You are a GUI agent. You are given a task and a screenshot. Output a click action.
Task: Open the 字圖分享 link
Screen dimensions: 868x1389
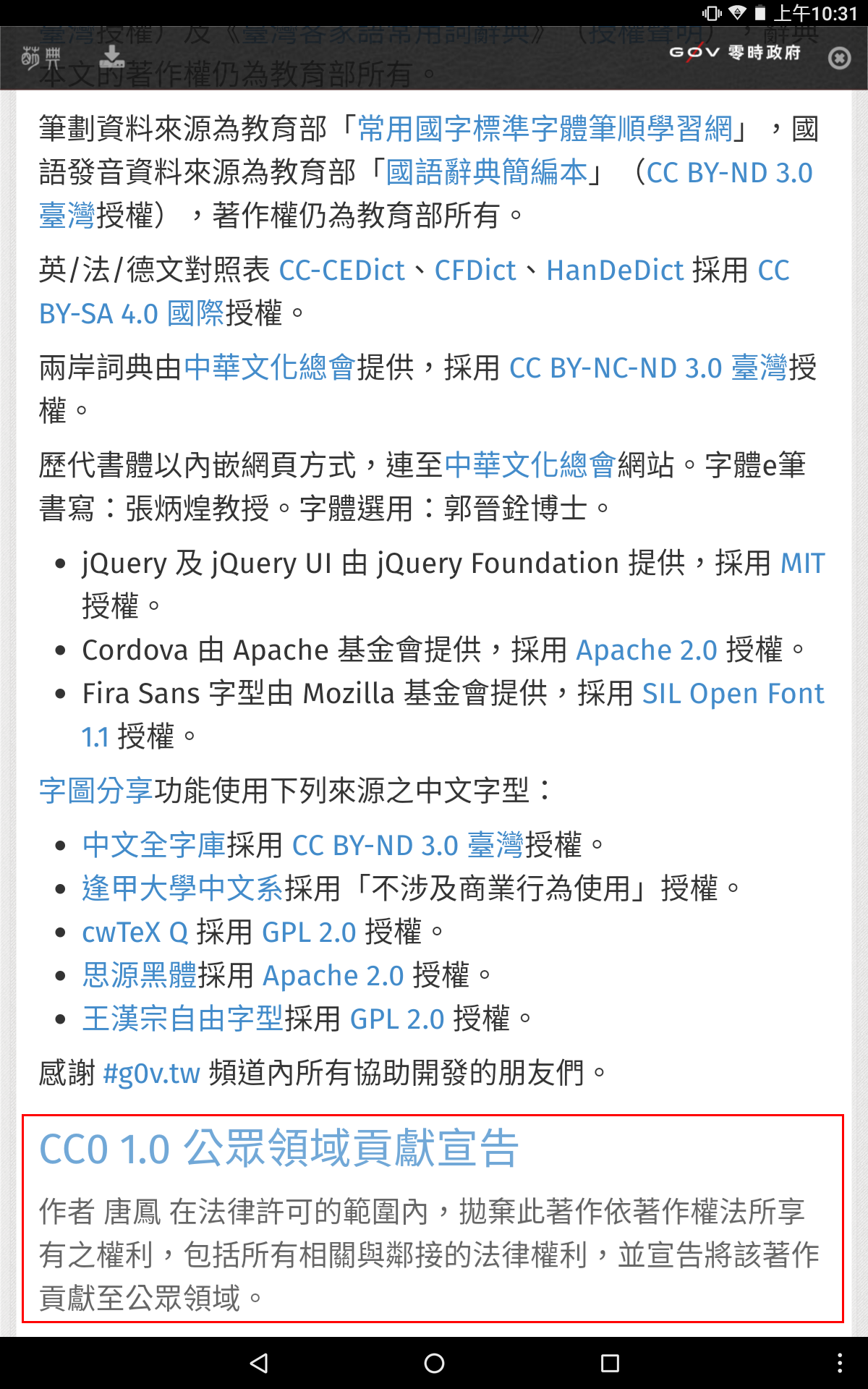coord(95,791)
